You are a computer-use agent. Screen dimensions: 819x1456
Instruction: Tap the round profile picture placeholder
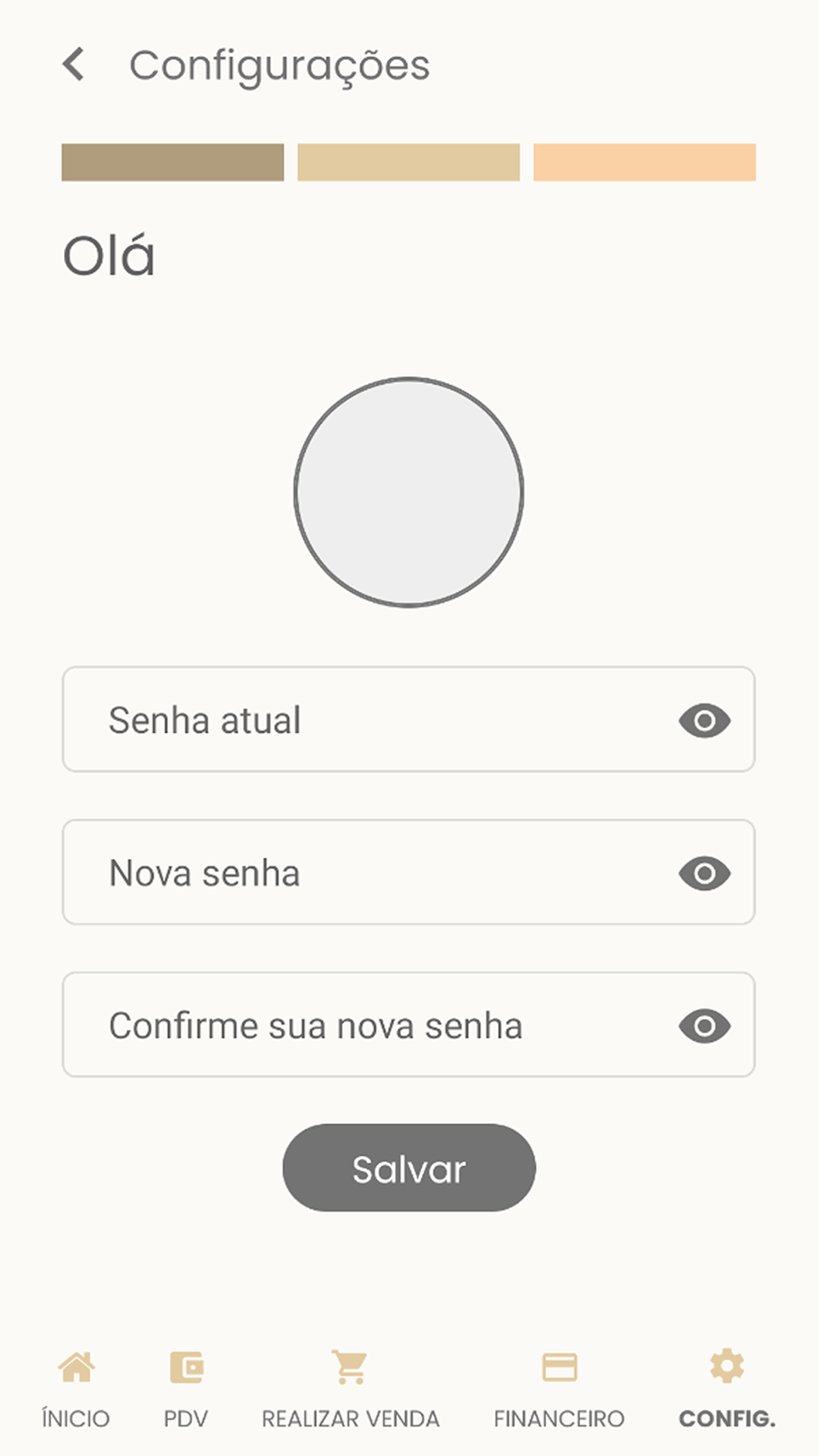(x=409, y=492)
